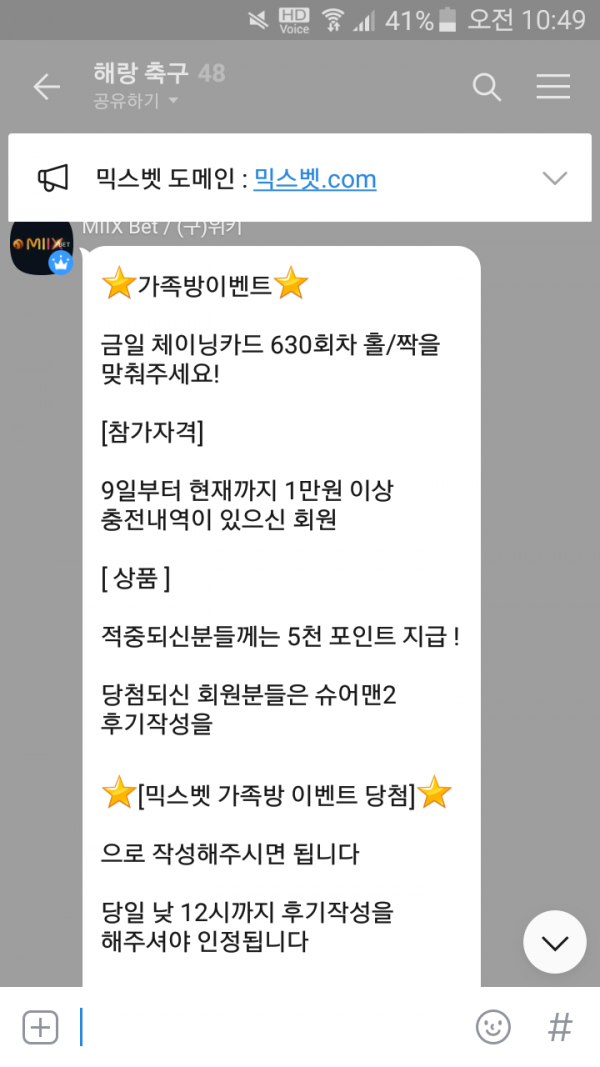Open the plus attachment menu
Screen dimensions: 600x1067
click(40, 1027)
